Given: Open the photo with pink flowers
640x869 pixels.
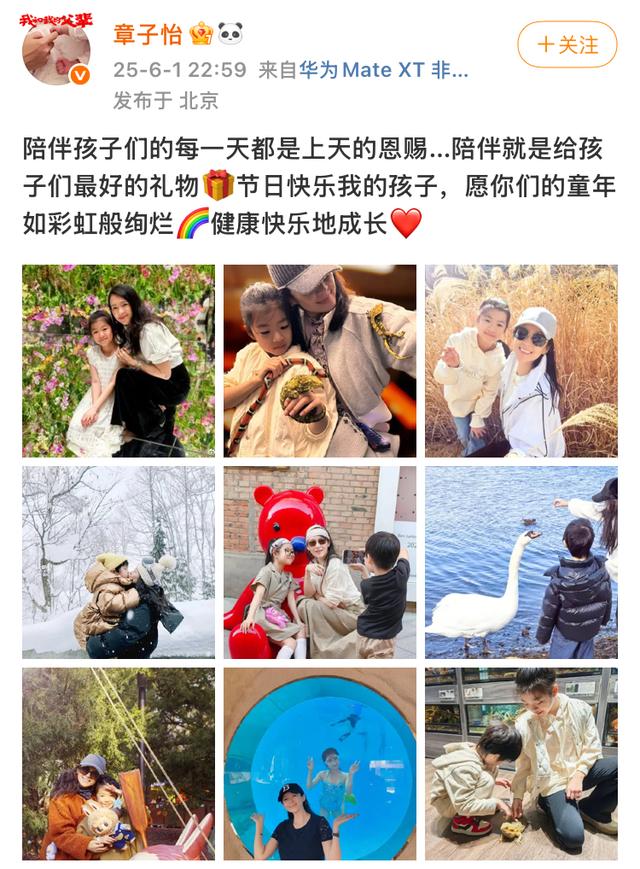Looking at the screenshot, I should tap(118, 361).
